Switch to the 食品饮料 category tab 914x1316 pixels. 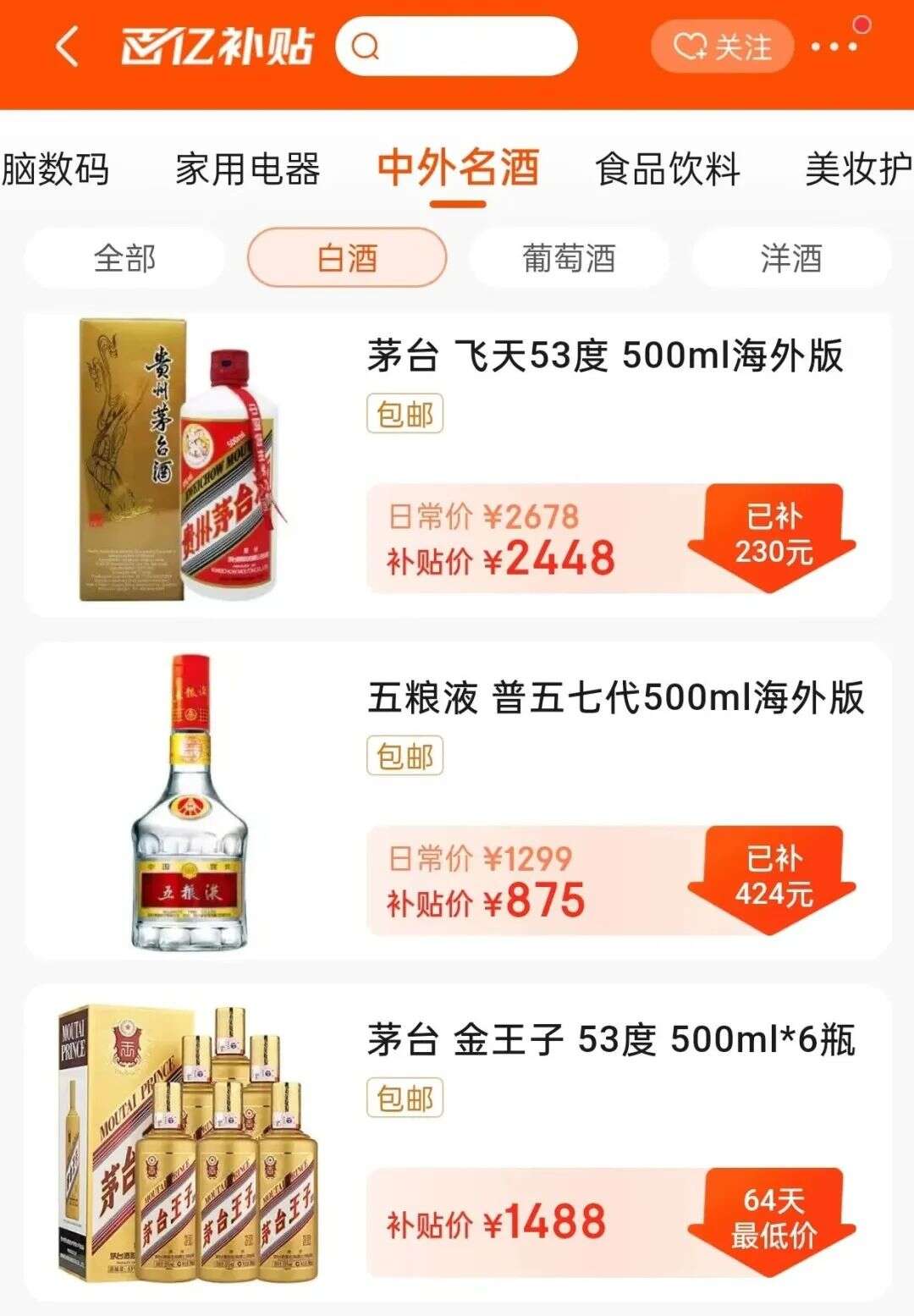(x=669, y=169)
